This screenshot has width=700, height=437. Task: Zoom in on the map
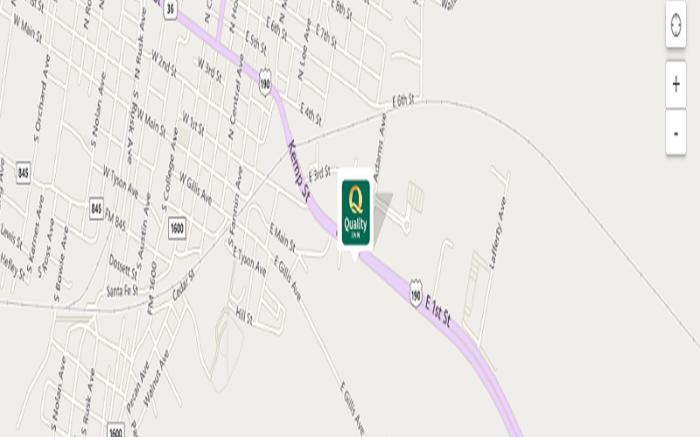pos(677,85)
